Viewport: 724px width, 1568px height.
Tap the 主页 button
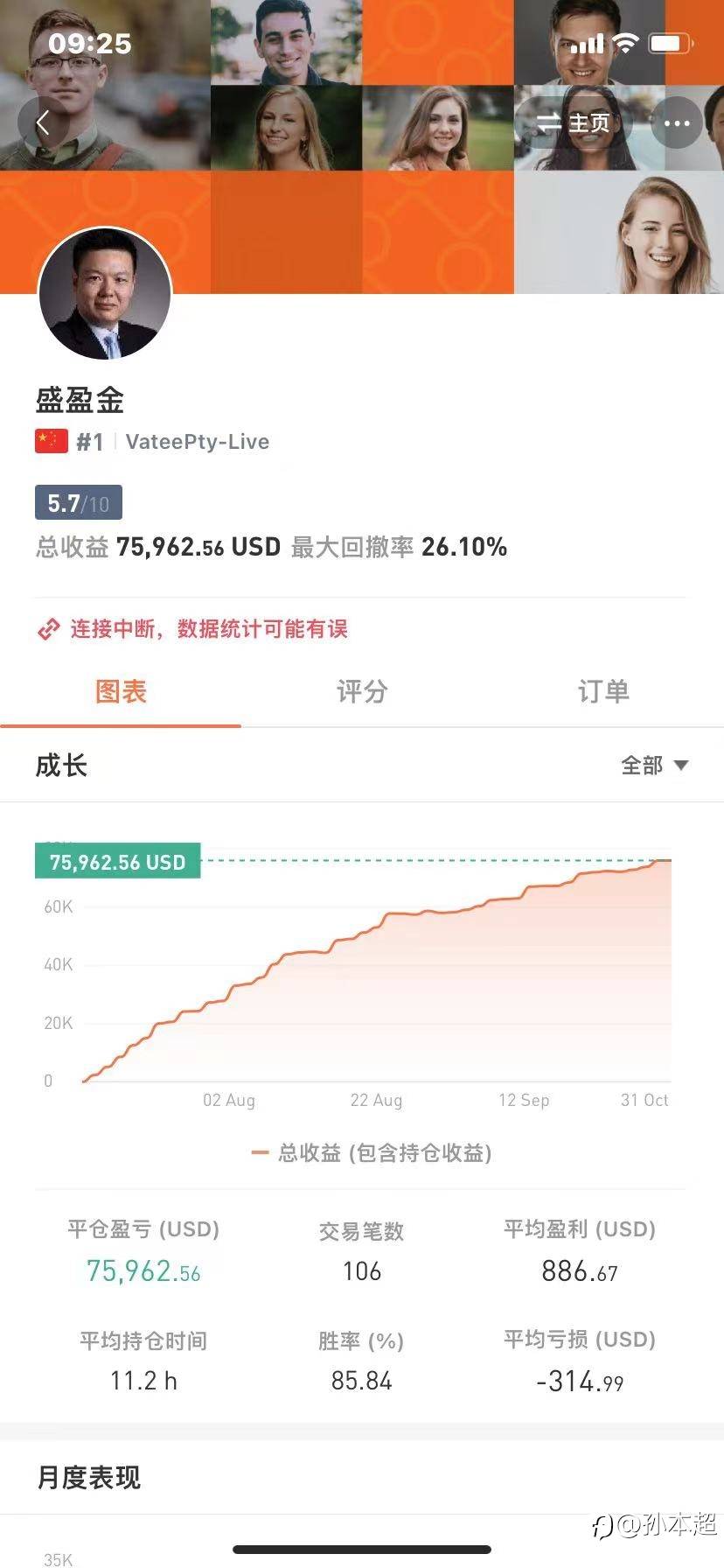573,123
